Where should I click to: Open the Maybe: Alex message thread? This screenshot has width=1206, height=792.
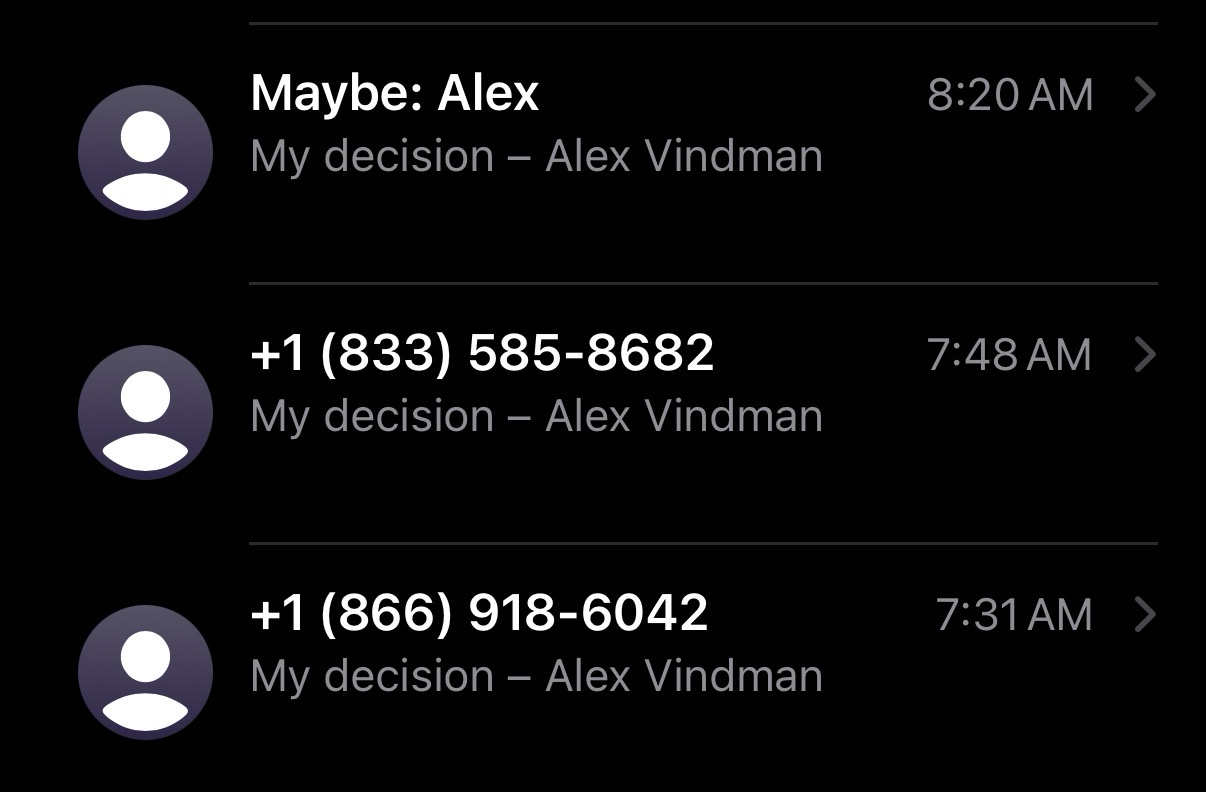coord(600,125)
